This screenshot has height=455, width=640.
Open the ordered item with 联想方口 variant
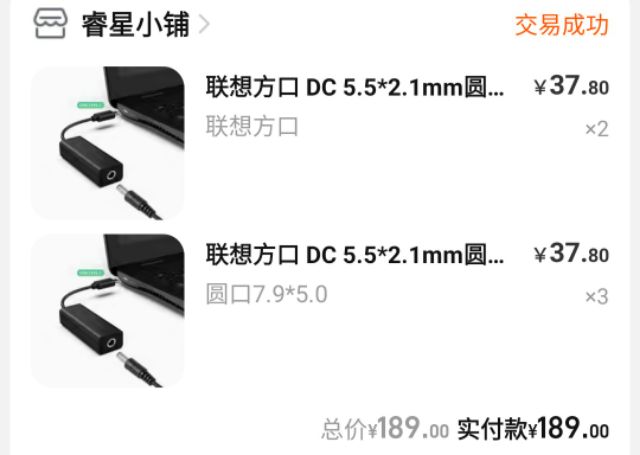click(x=355, y=88)
